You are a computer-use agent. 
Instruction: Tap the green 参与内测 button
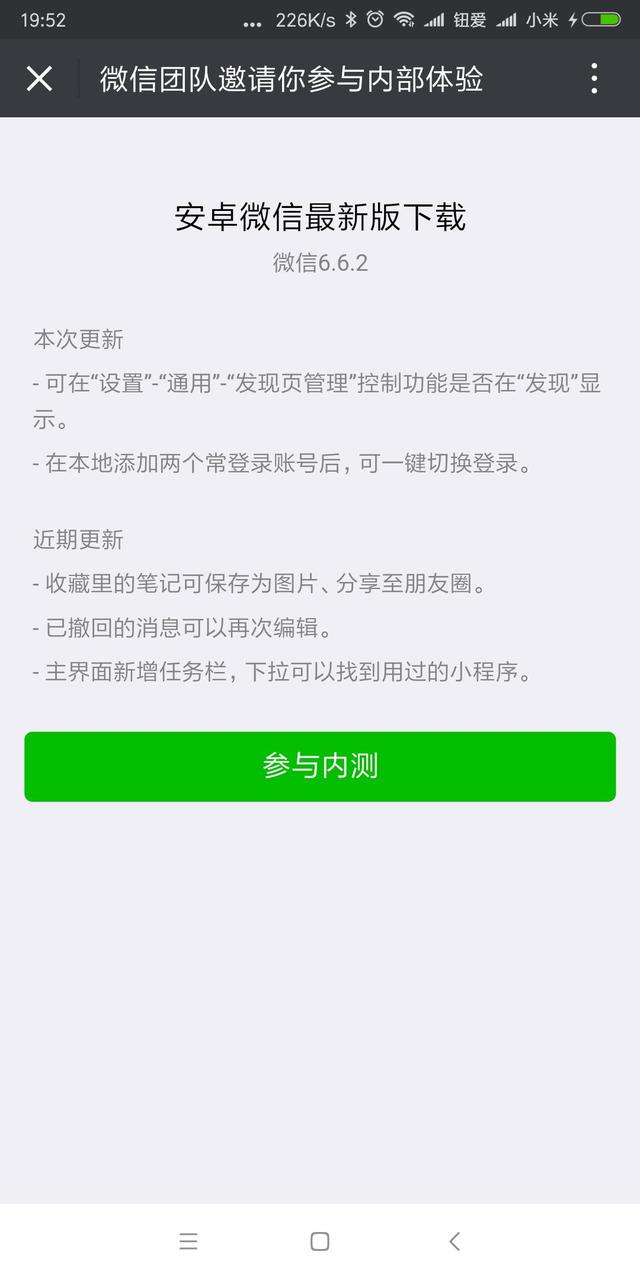320,766
